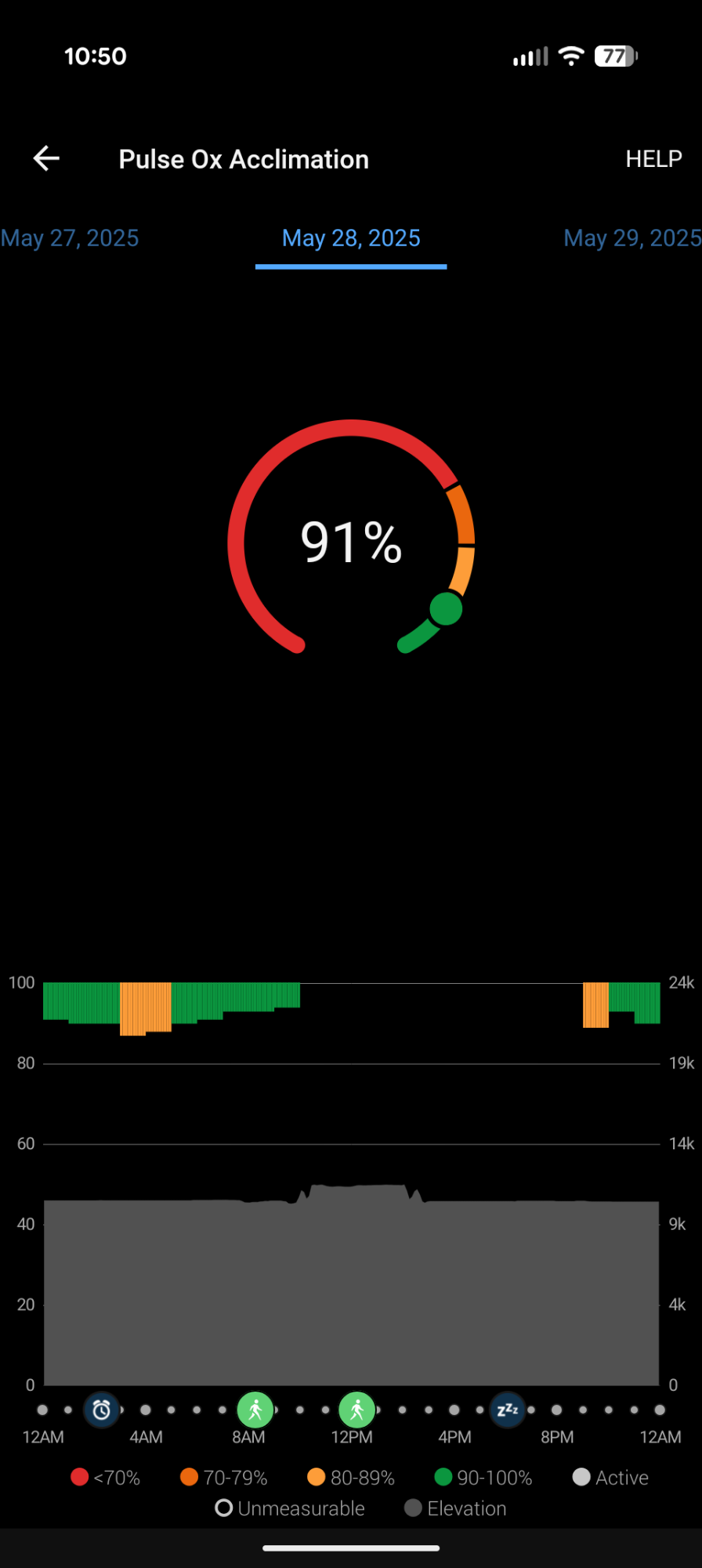
Task: Switch to May 29, 2025
Action: (x=631, y=238)
